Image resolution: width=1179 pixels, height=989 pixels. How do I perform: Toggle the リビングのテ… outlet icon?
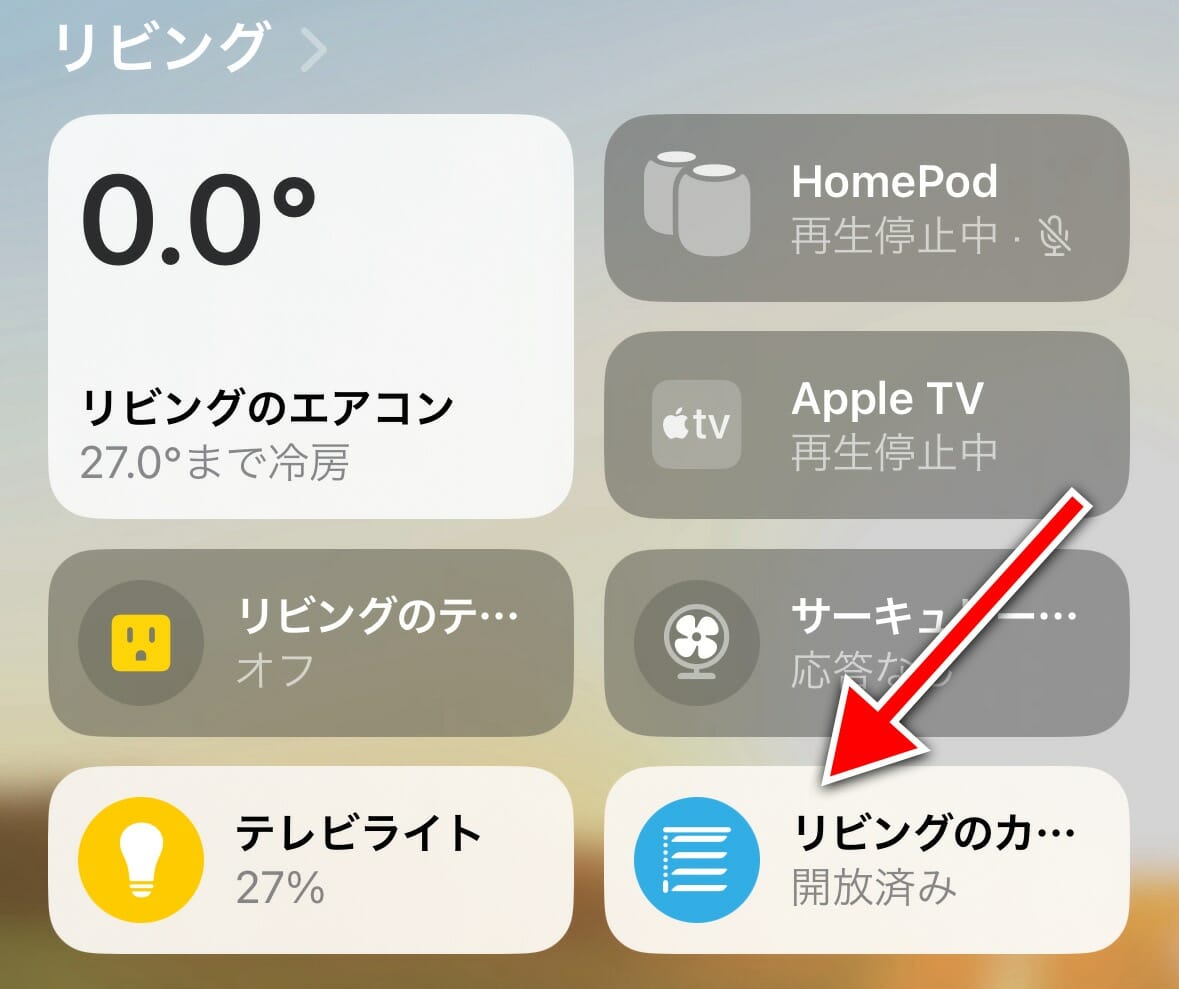pos(141,640)
